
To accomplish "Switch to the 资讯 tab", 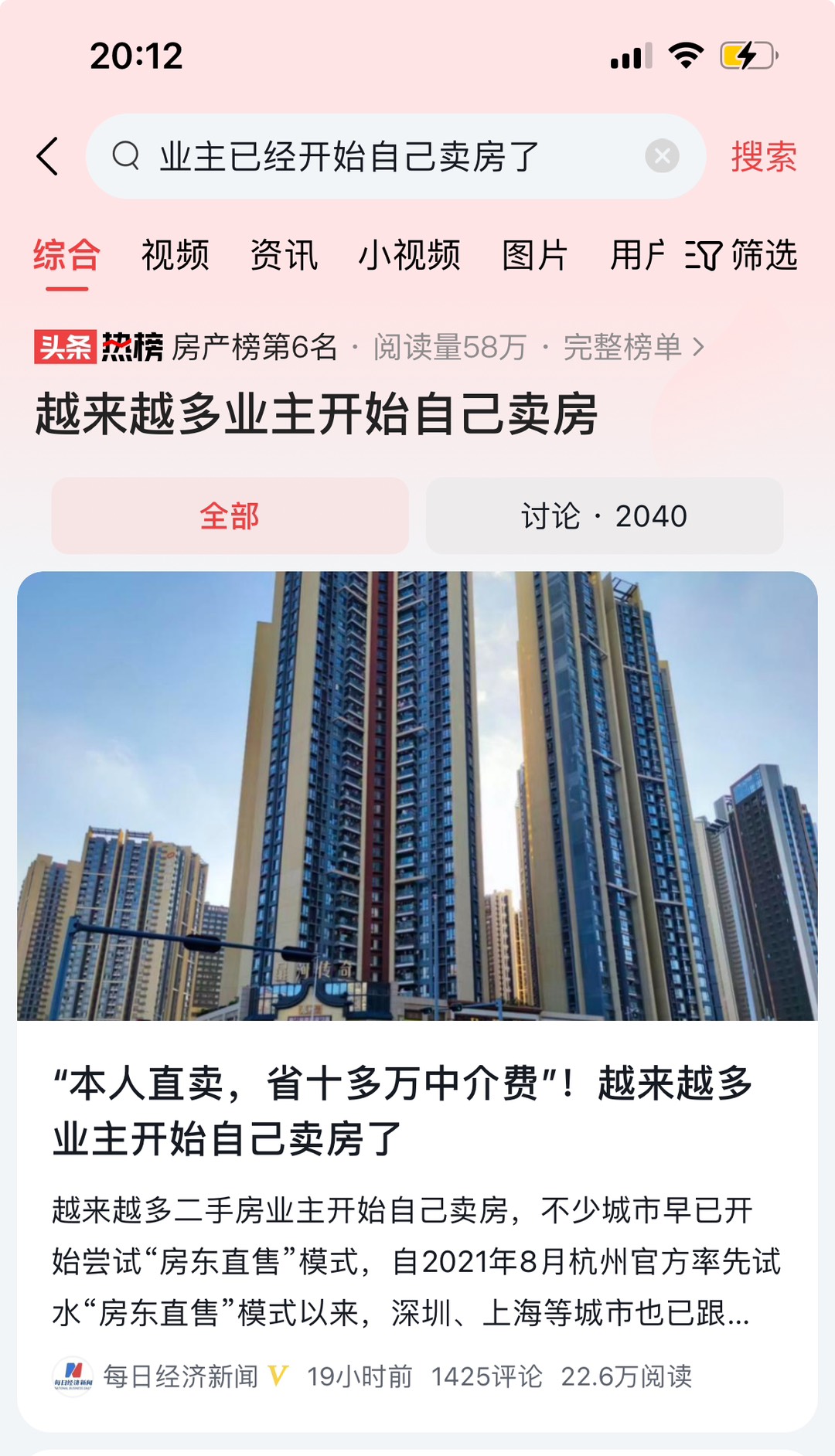I will (284, 255).
